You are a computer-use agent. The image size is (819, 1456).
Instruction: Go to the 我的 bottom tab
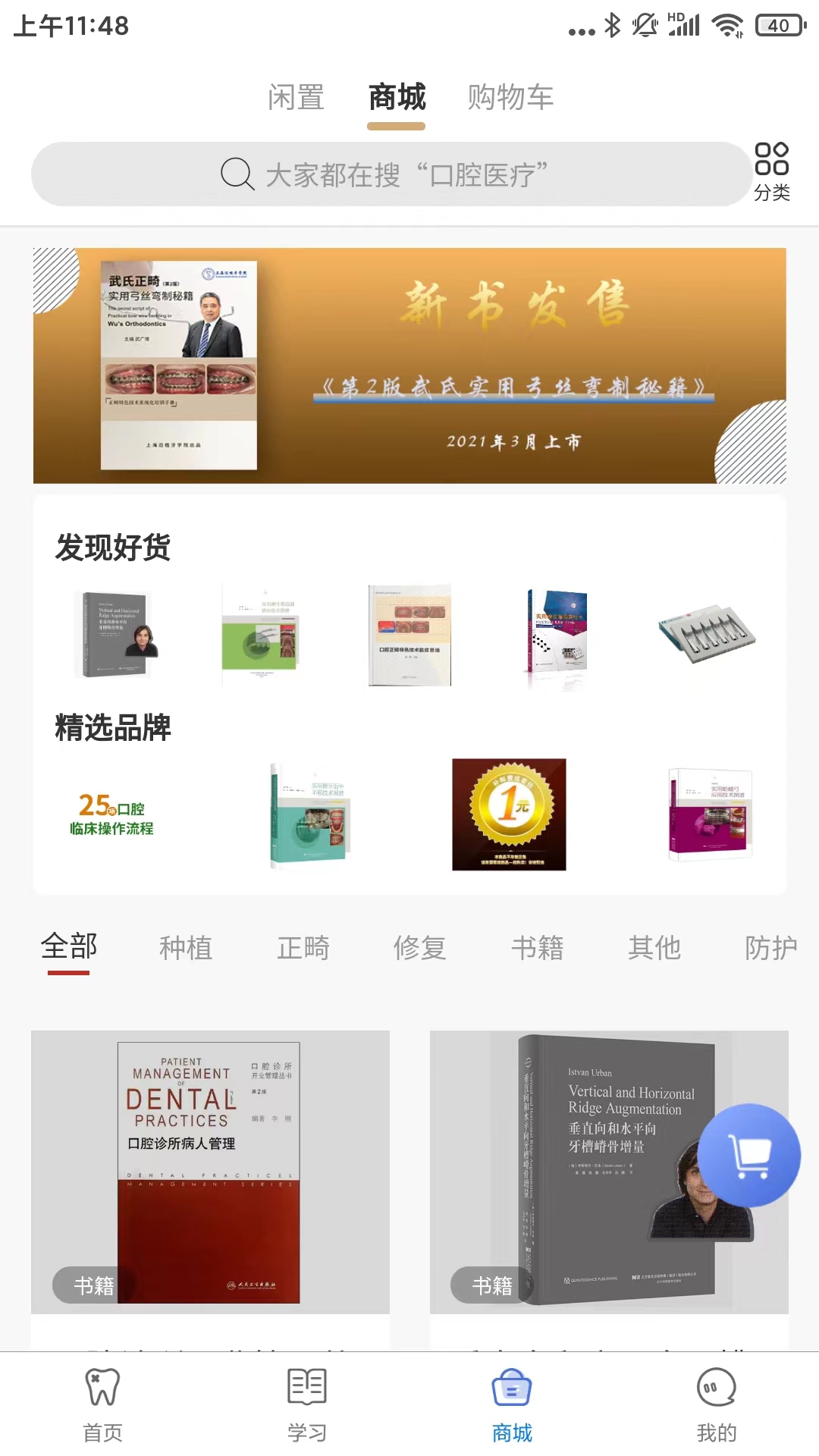(x=717, y=1404)
